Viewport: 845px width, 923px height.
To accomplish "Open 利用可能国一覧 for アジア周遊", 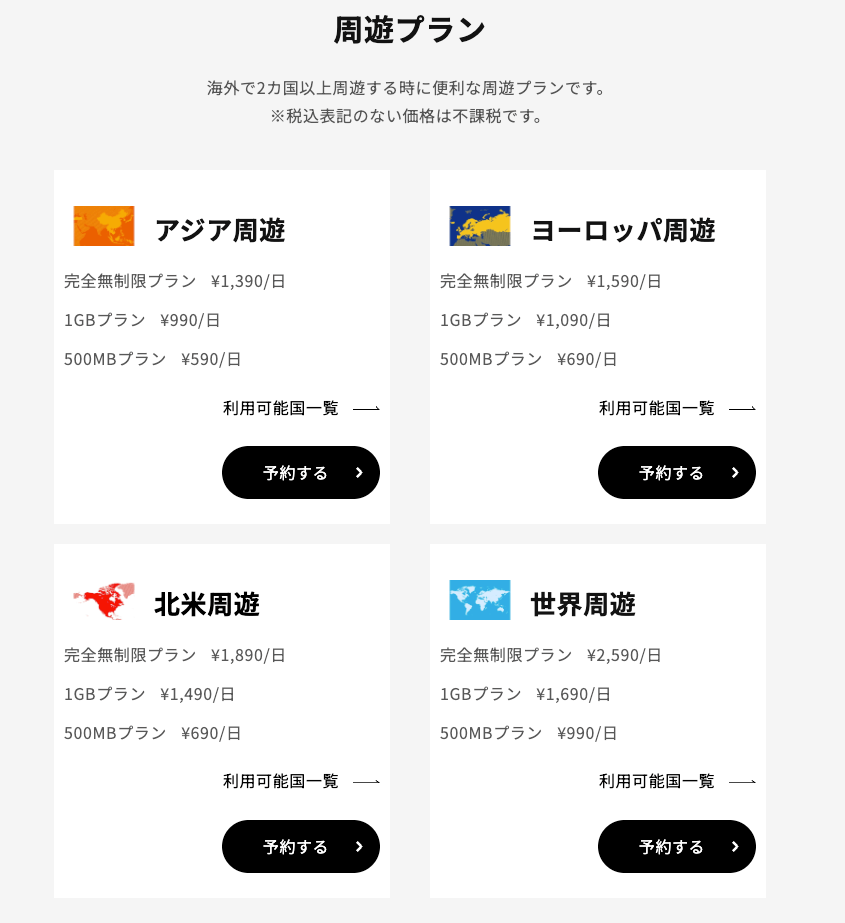I will point(300,408).
